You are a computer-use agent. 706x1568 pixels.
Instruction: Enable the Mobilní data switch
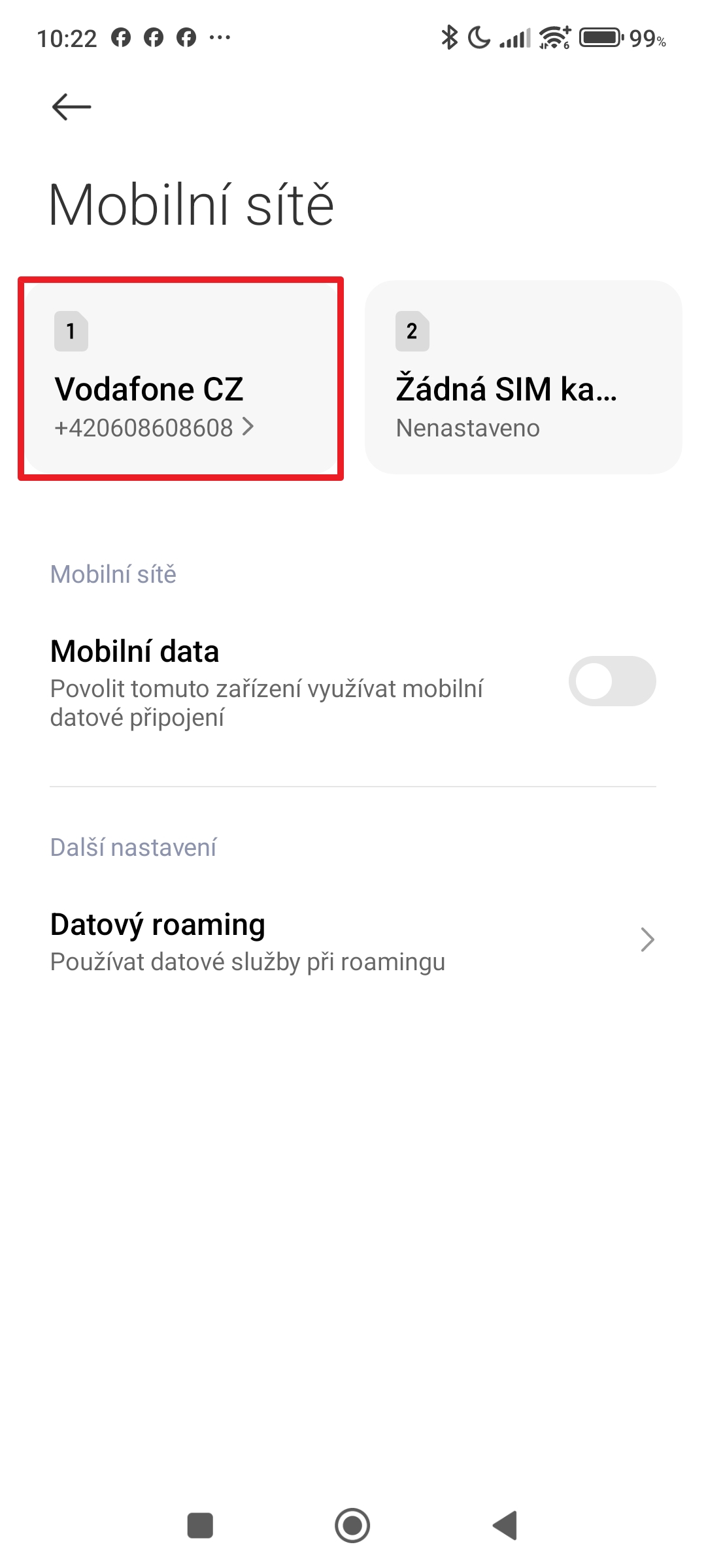click(612, 681)
